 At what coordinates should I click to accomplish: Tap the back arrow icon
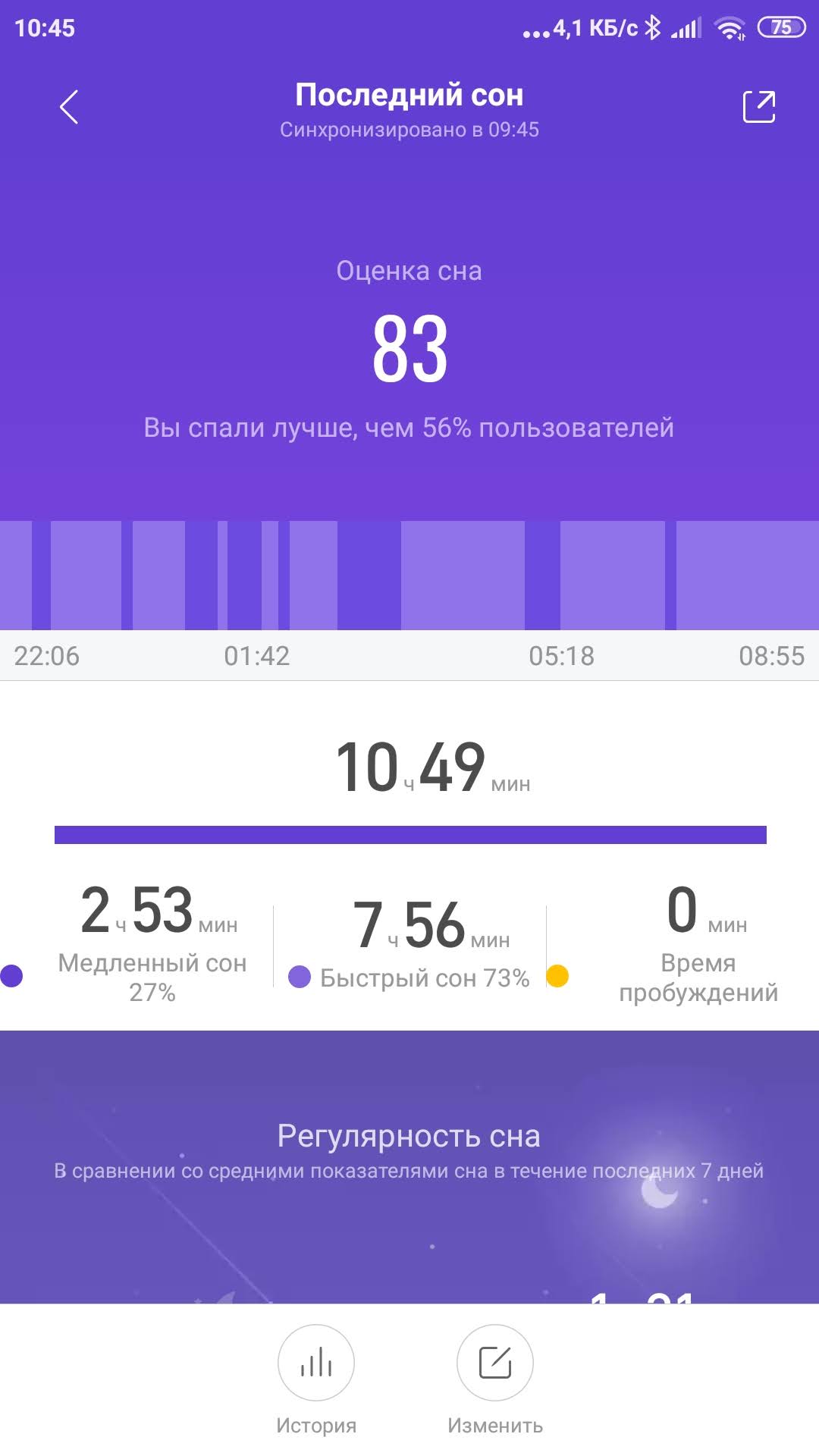68,108
